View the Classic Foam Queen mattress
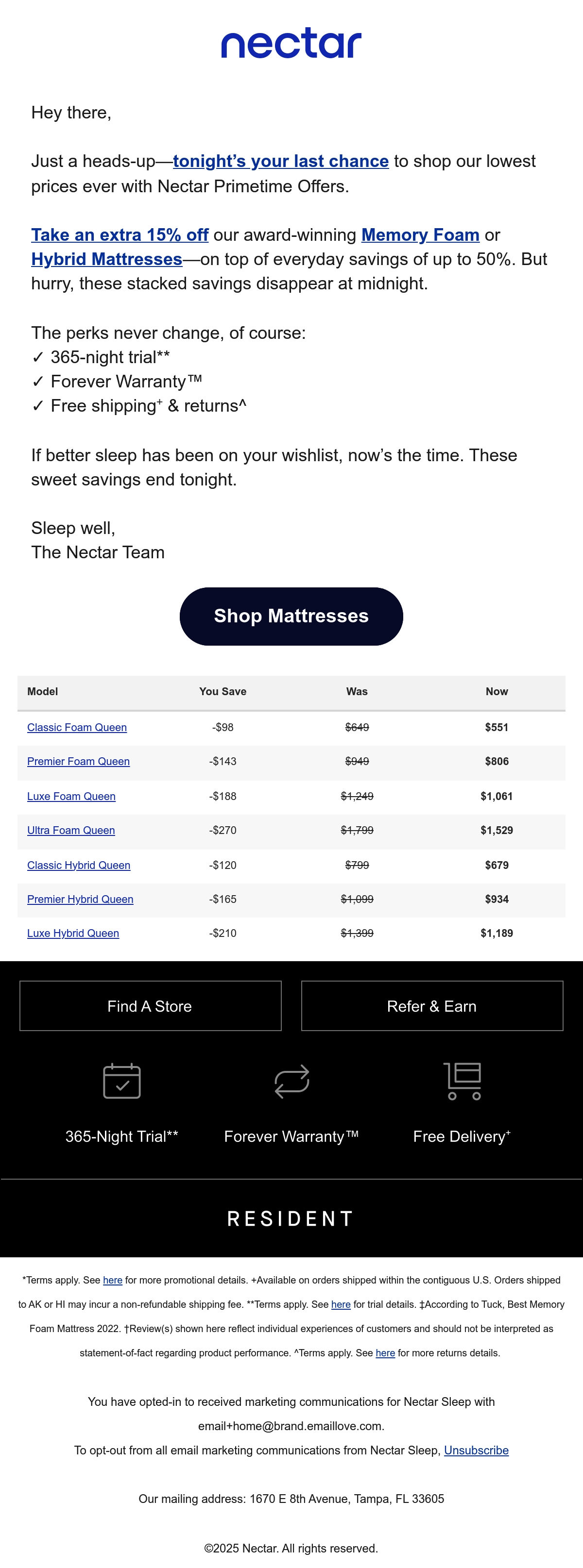Viewport: 583px width, 1568px height. (77, 727)
